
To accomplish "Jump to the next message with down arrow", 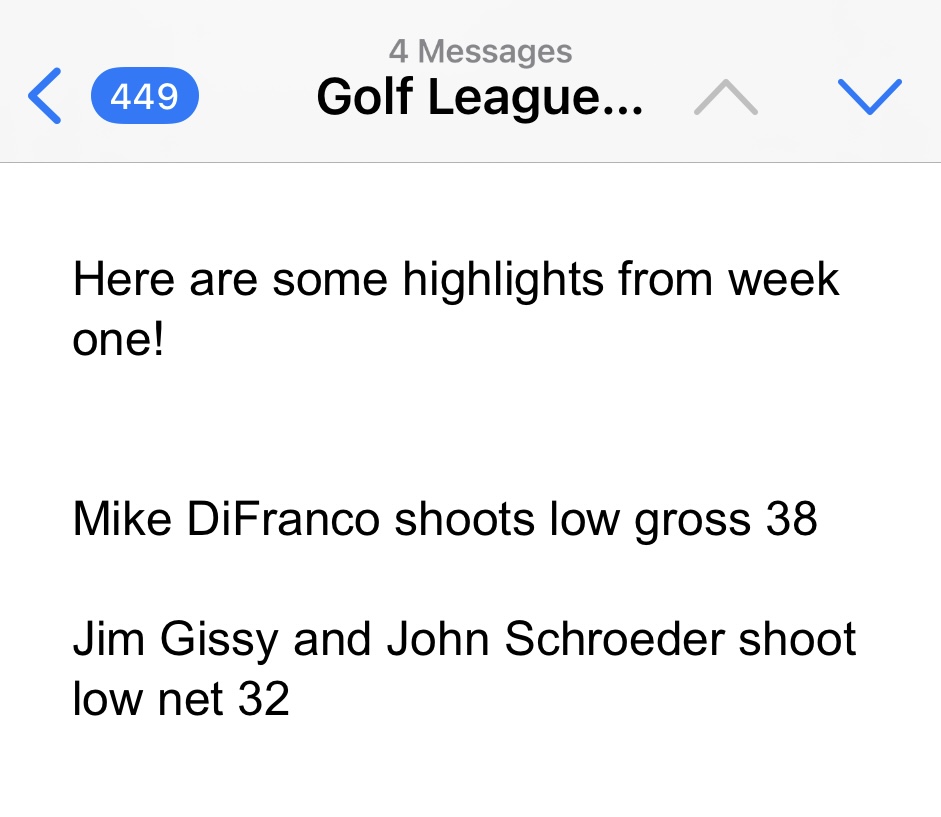I will pyautogui.click(x=867, y=97).
